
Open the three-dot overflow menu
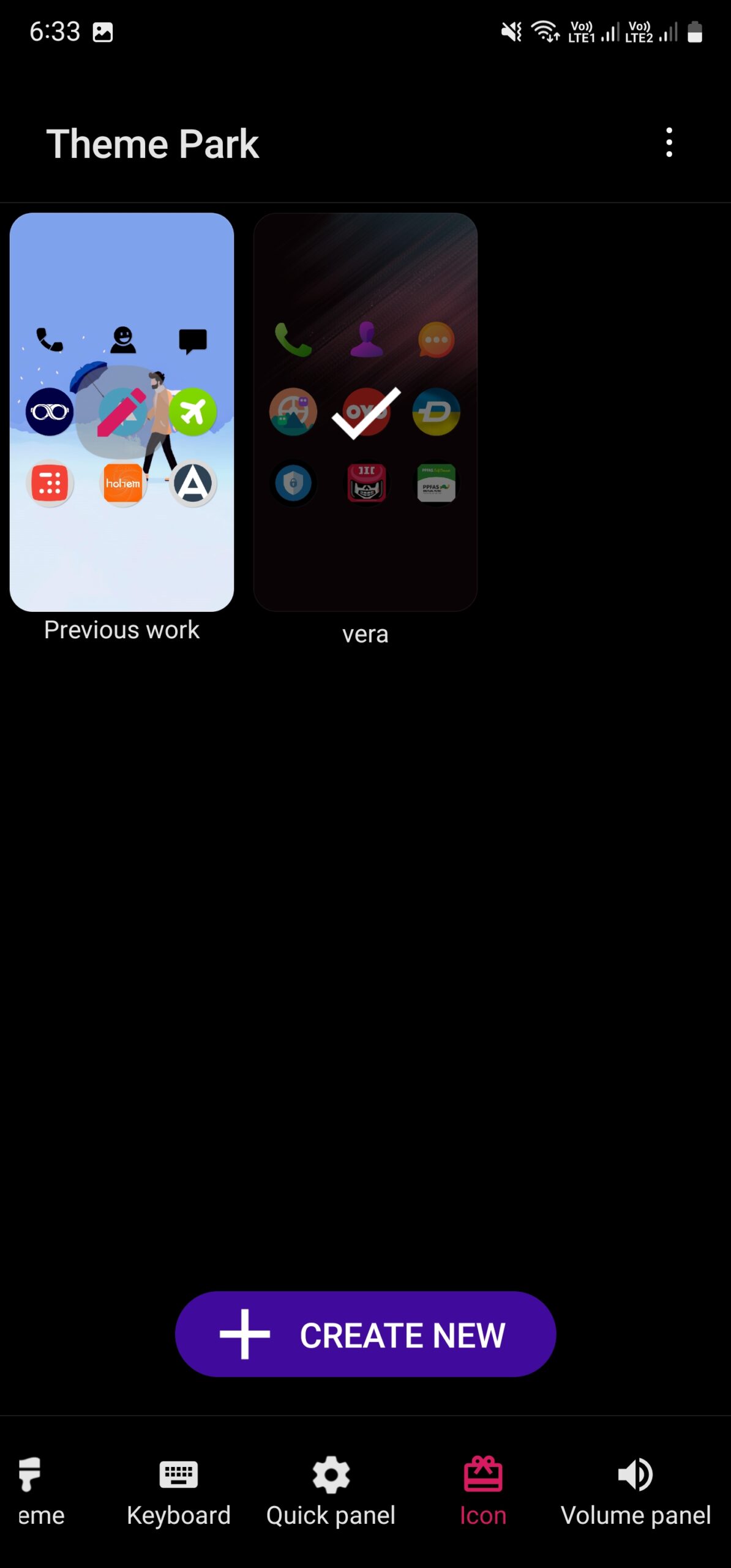tap(669, 143)
